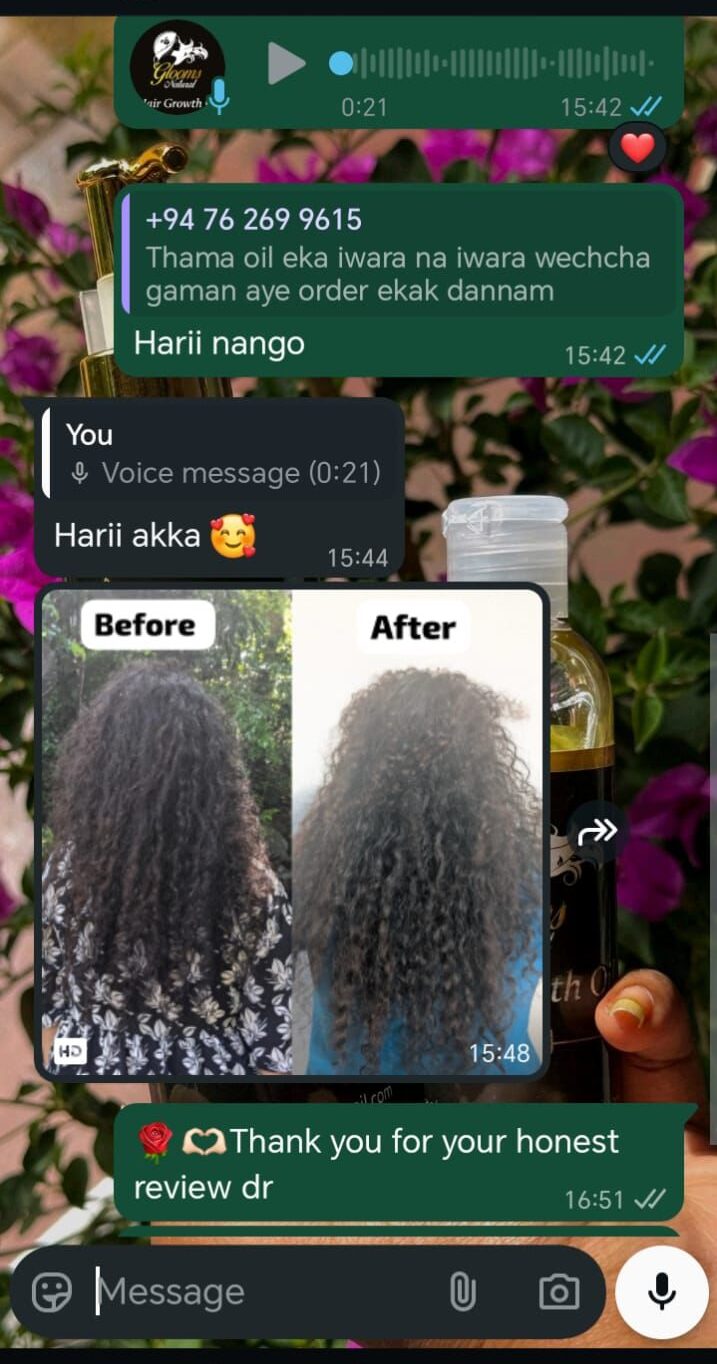
Task: Open the heart reaction on the voice message
Action: (x=637, y=148)
